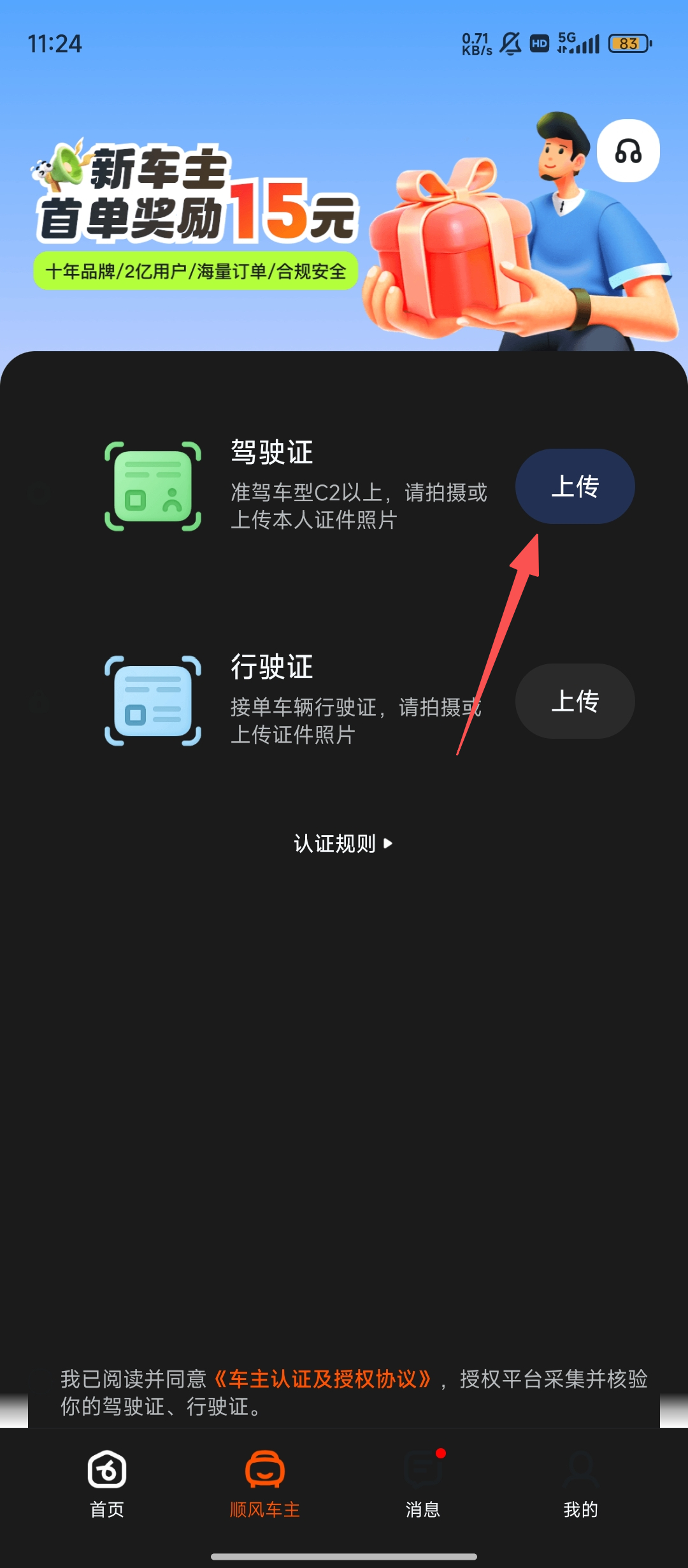The image size is (688, 1568).
Task: Open the 我的 profile tab
Action: [x=580, y=1483]
